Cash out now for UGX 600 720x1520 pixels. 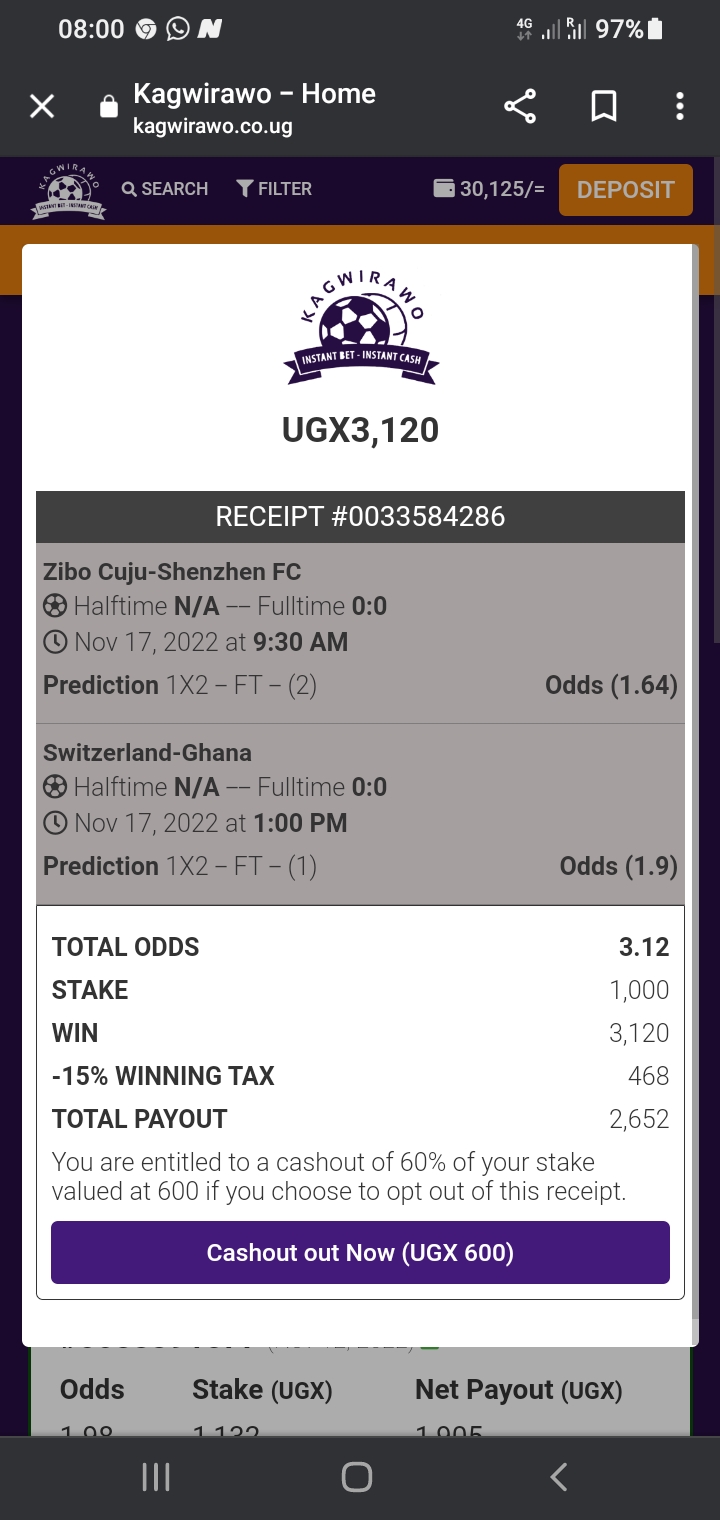(360, 1252)
